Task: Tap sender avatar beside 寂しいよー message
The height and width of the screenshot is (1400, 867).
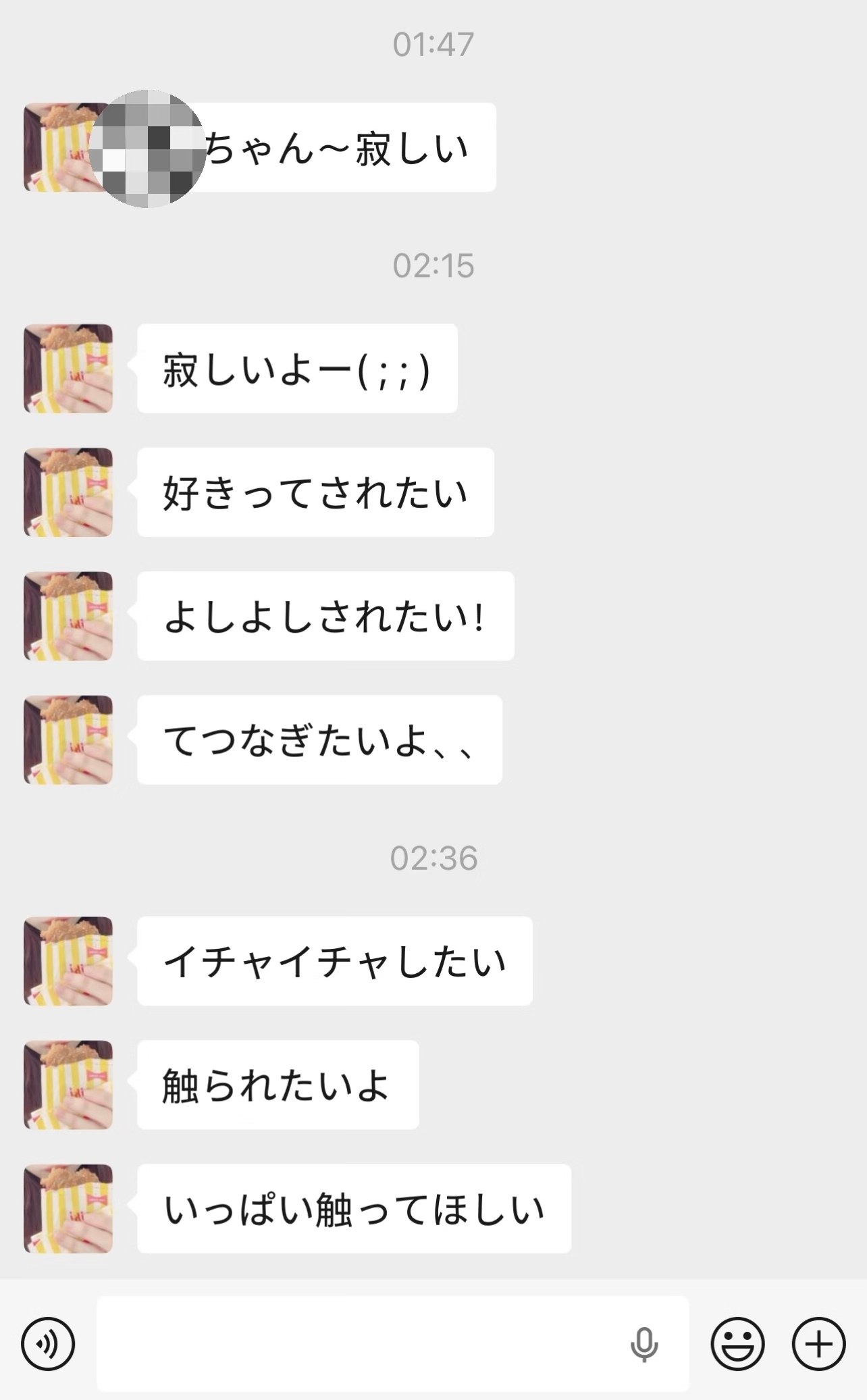Action: pos(68,369)
